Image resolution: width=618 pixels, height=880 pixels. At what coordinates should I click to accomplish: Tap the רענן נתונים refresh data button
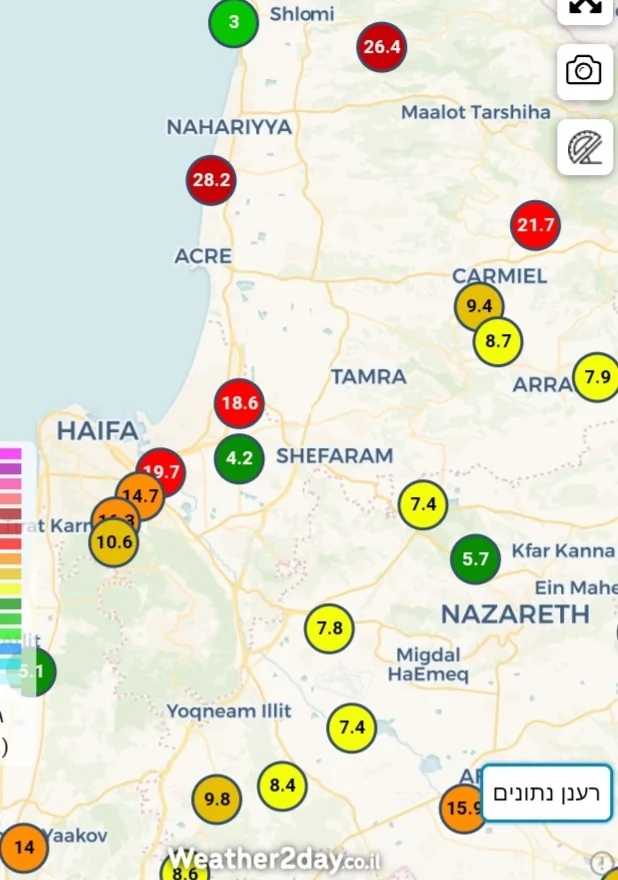coord(546,794)
